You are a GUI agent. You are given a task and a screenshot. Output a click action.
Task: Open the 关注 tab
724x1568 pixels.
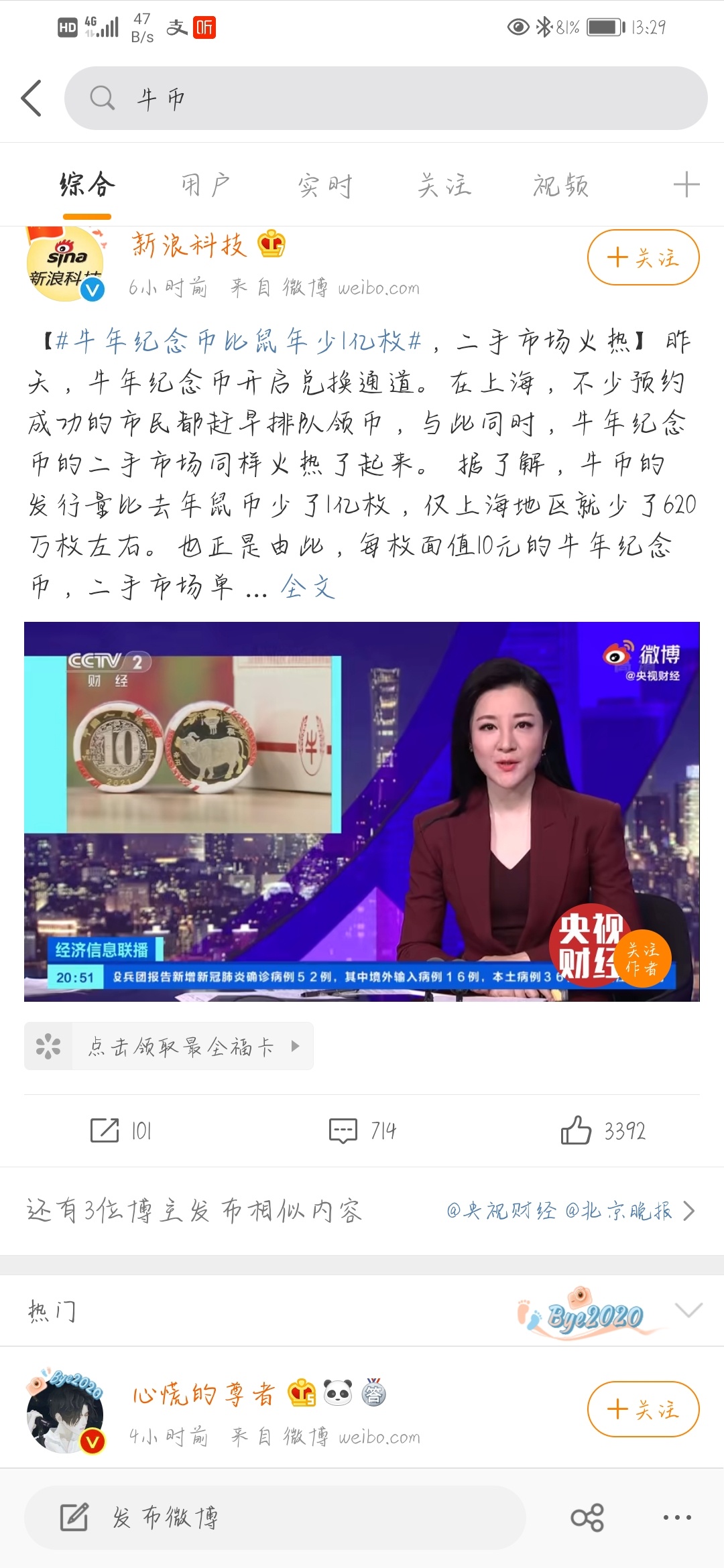[444, 186]
